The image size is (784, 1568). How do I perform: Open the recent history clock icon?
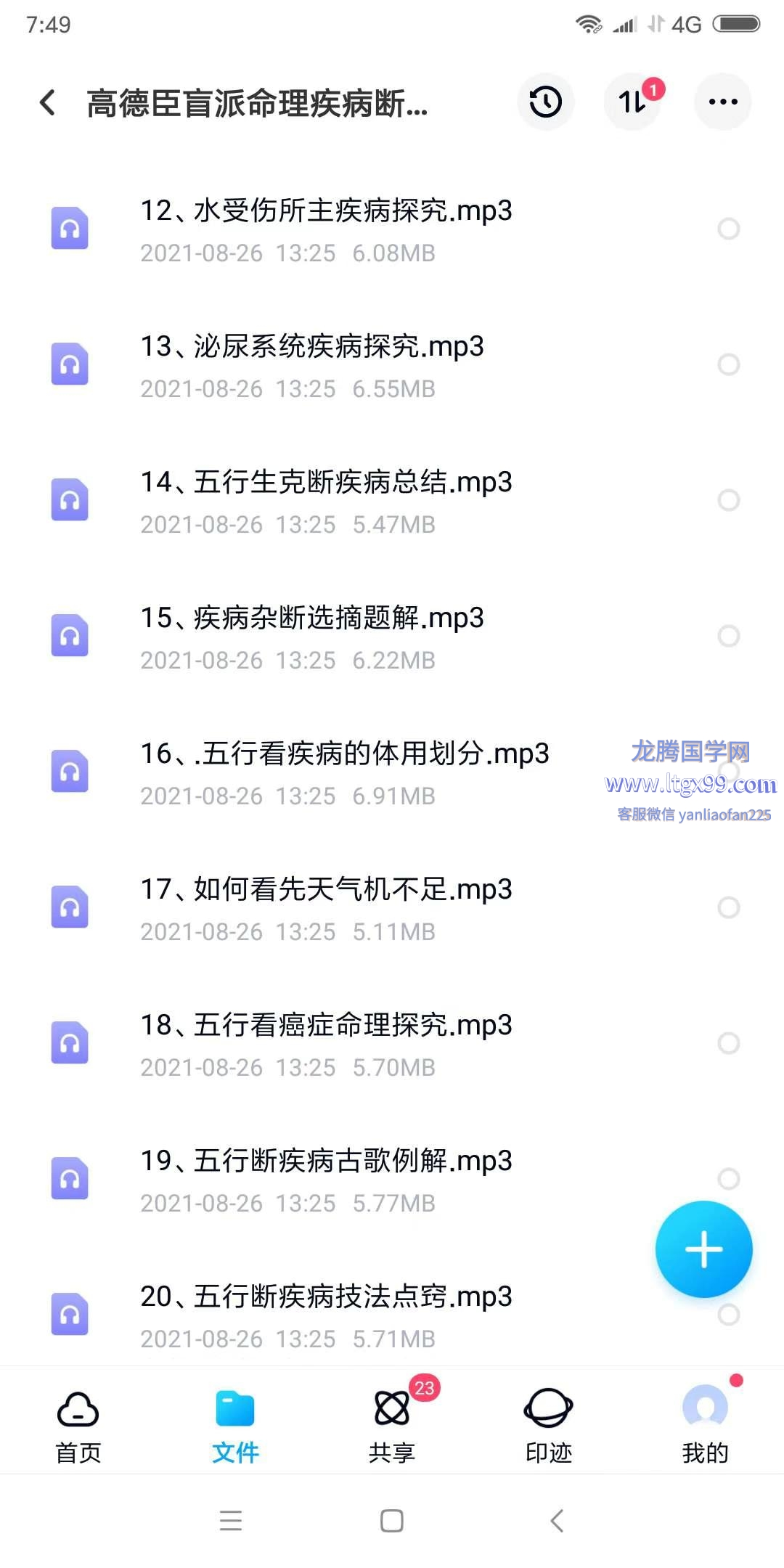546,102
